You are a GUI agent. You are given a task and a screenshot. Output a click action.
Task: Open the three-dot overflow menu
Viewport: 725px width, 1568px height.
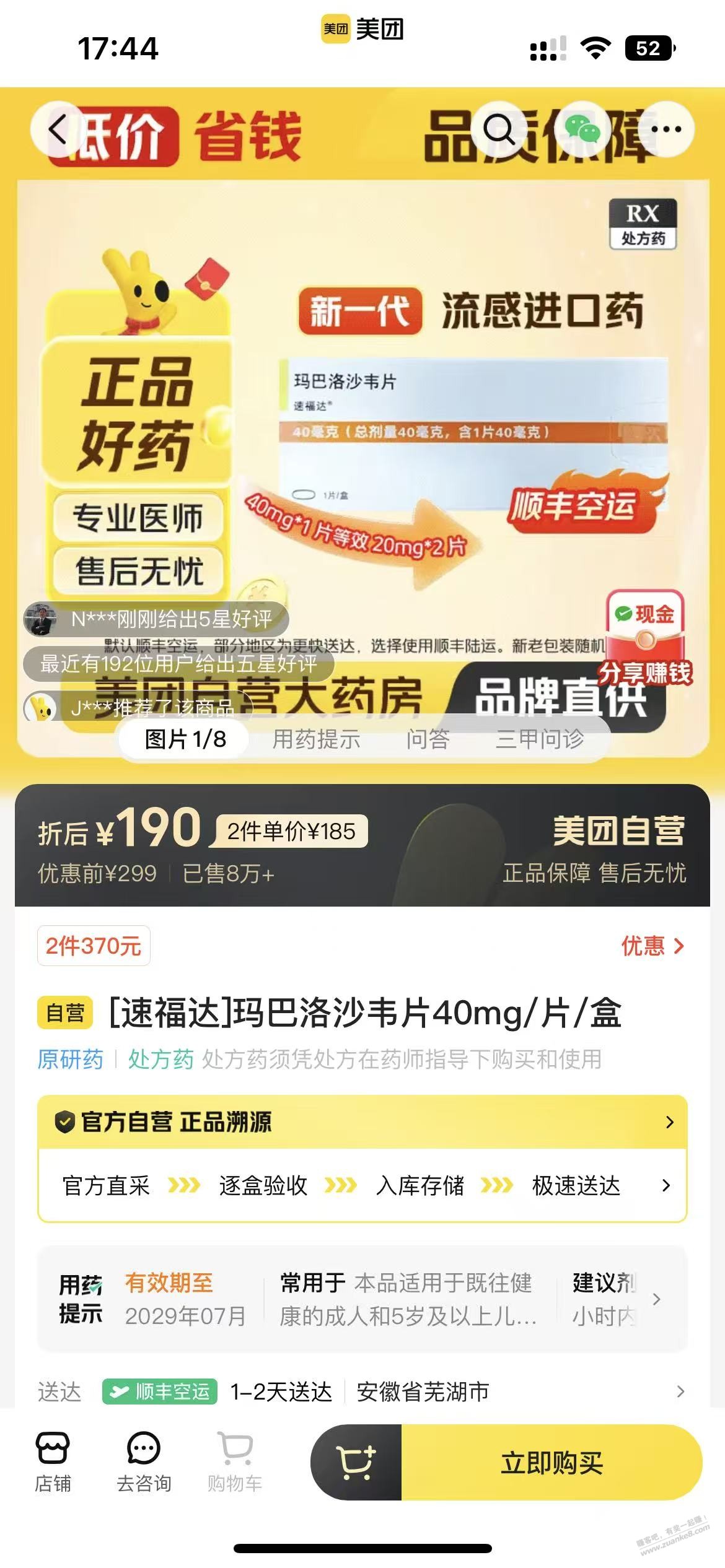coord(666,130)
